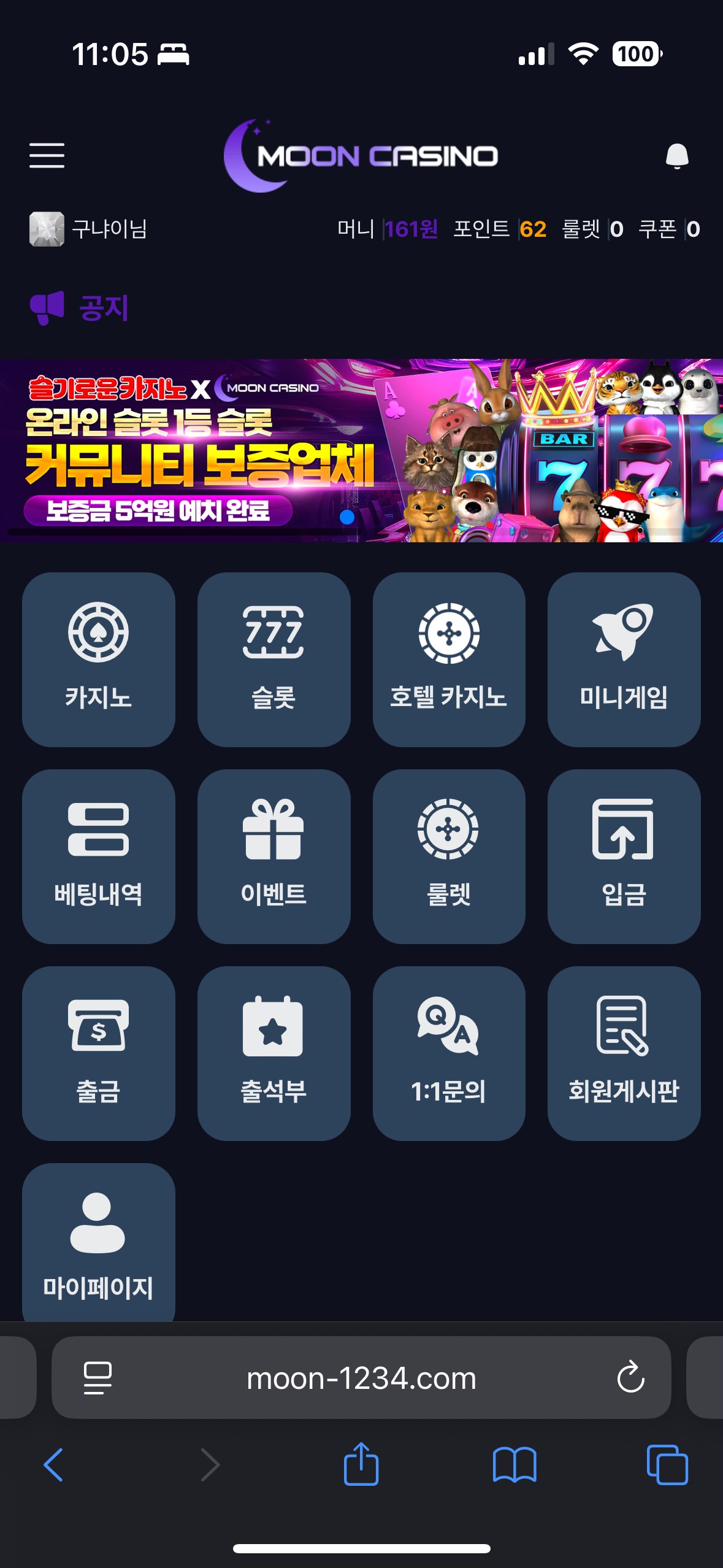The height and width of the screenshot is (1568, 723).
Task: Open the 카지노 tile
Action: pos(98,659)
